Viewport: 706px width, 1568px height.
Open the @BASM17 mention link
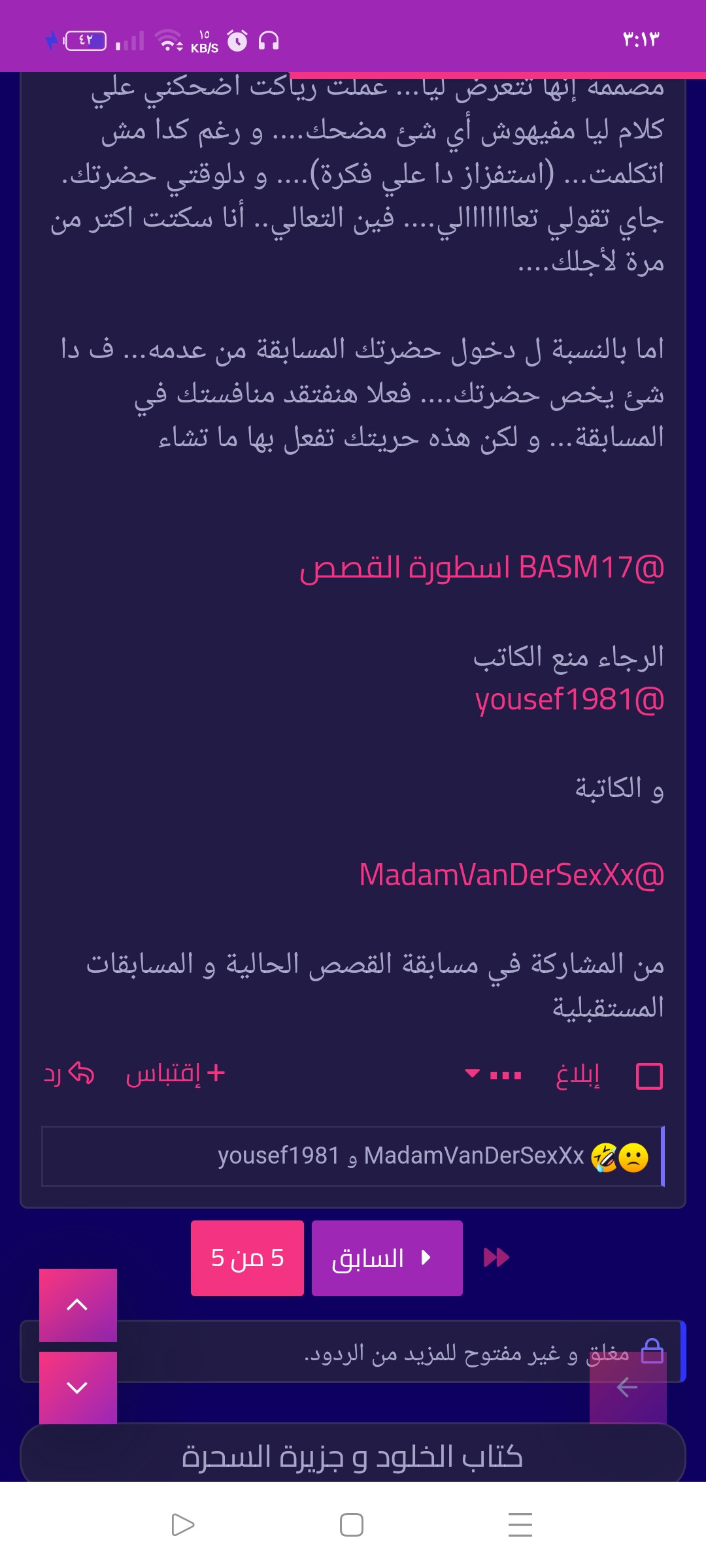(482, 567)
